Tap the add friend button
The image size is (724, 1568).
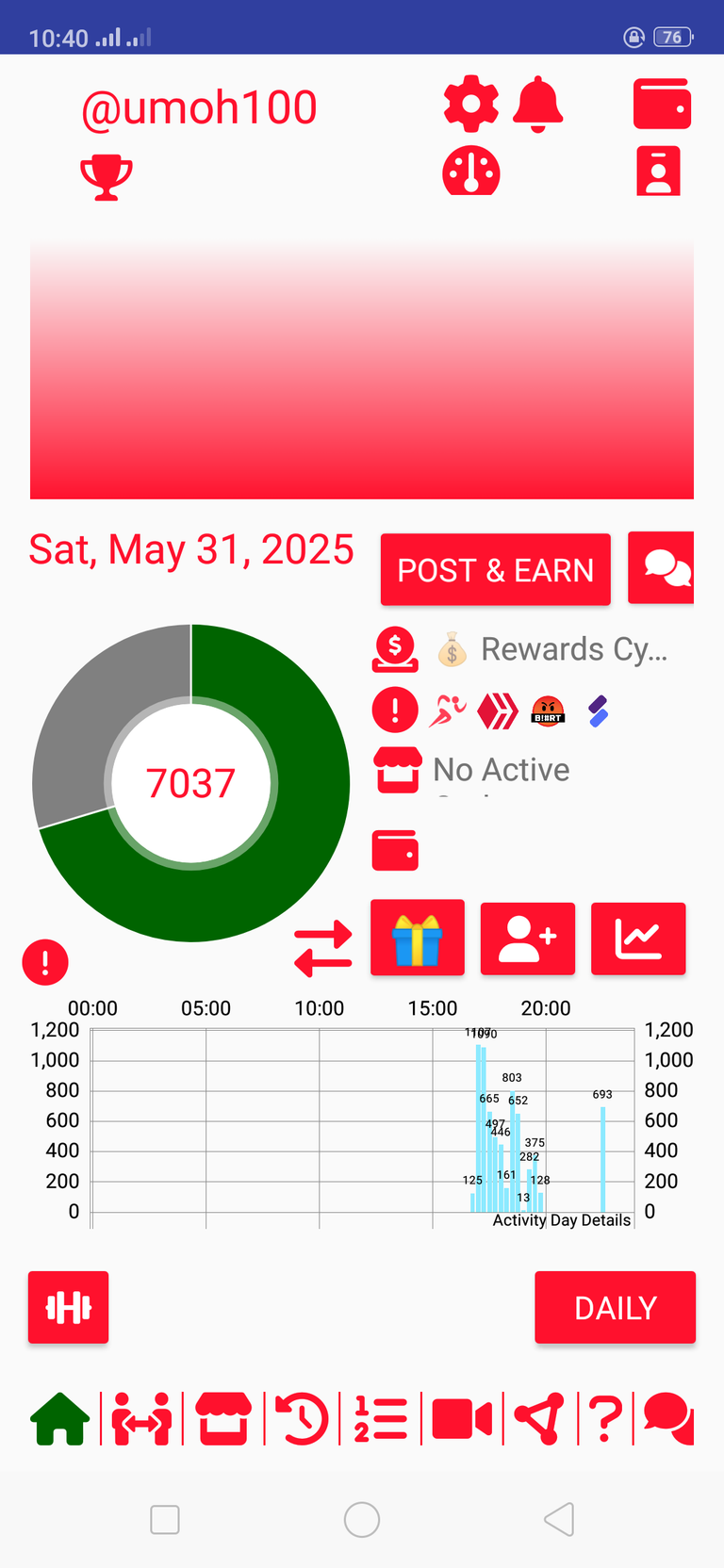point(528,938)
